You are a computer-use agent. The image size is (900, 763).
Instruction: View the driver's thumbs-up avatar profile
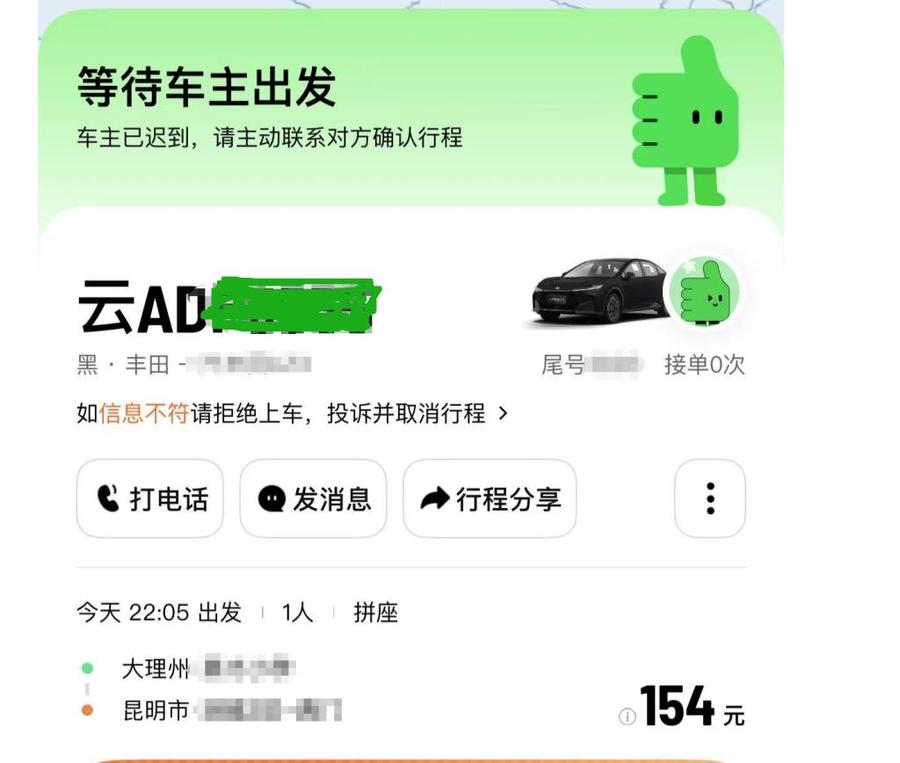click(x=705, y=291)
